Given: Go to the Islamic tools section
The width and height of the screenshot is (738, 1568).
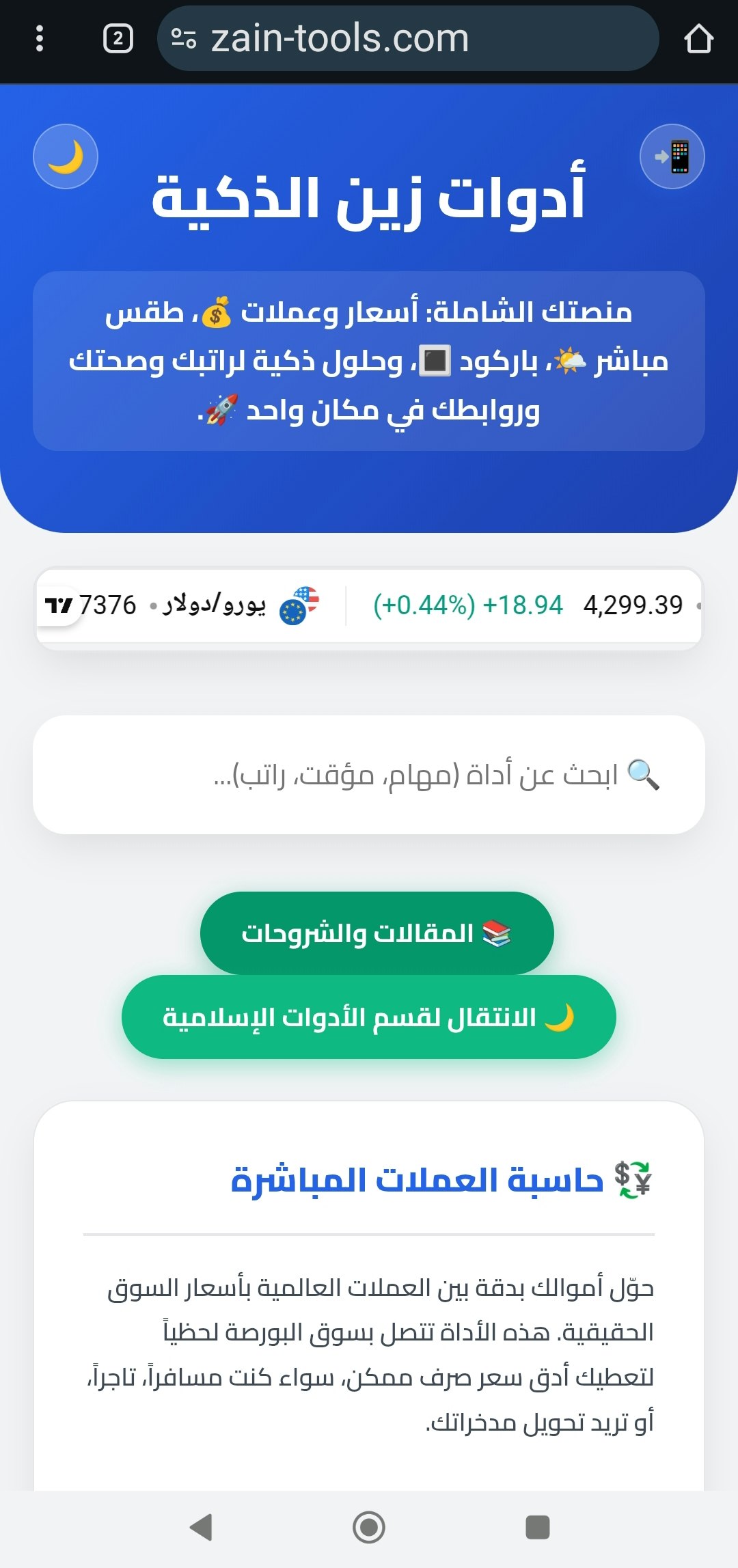Looking at the screenshot, I should [369, 1017].
